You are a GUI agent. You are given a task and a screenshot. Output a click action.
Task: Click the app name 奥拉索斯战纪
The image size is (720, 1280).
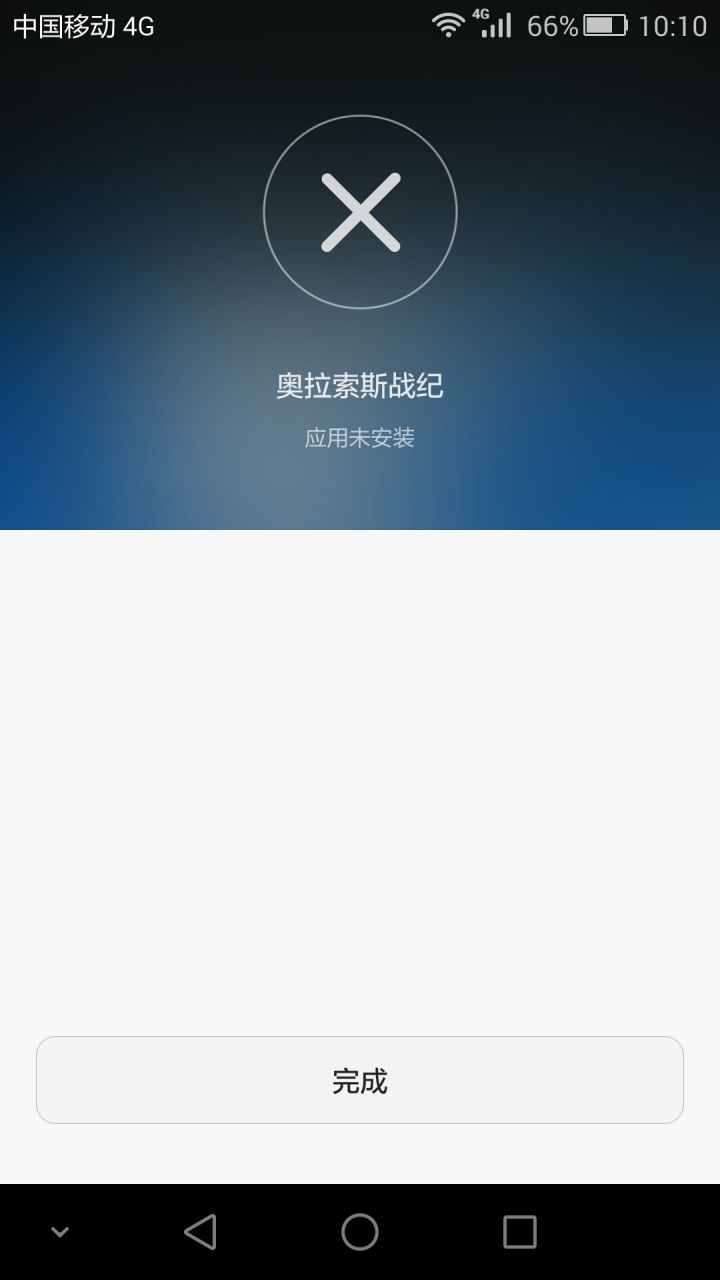pyautogui.click(x=360, y=384)
